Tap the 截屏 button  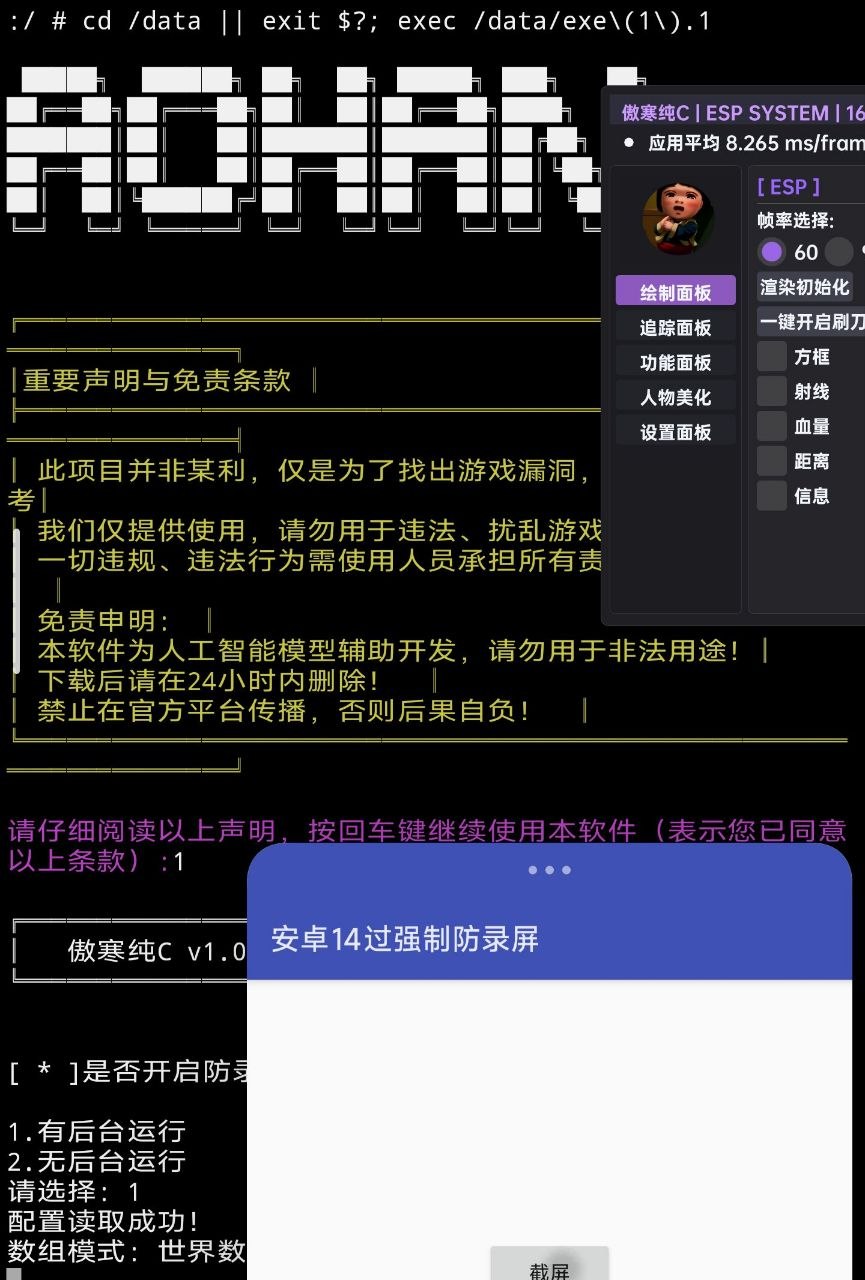coord(549,1266)
